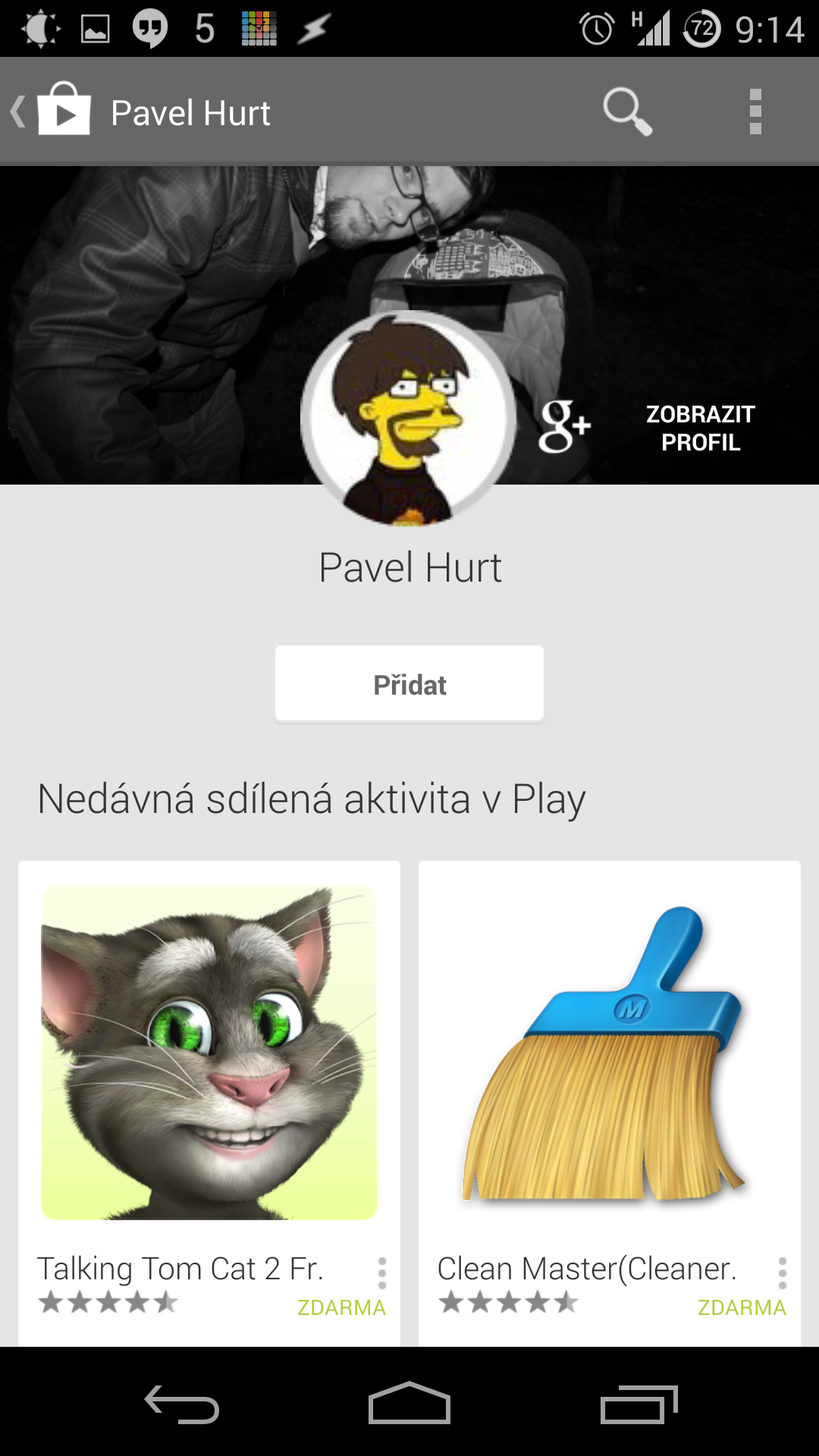Open the search magnifier
The image size is (819, 1456).
(627, 111)
